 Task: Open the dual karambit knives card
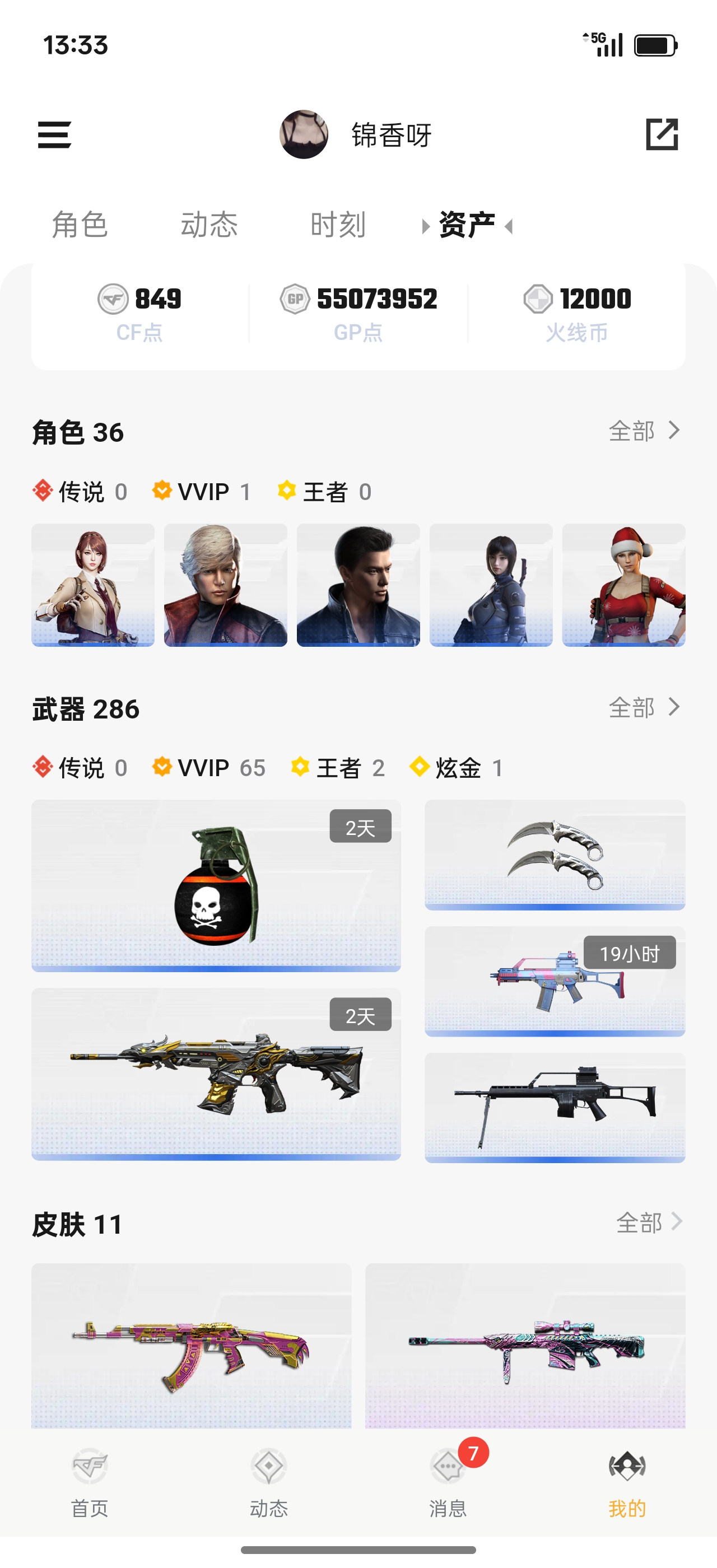click(555, 855)
